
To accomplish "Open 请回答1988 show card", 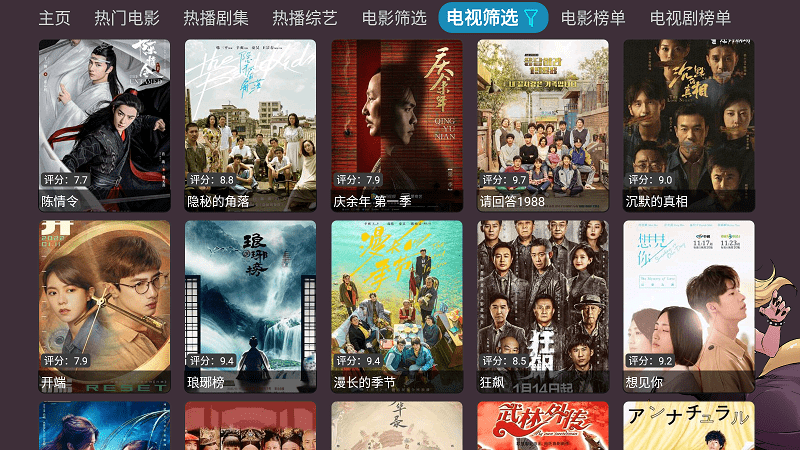I will [543, 125].
